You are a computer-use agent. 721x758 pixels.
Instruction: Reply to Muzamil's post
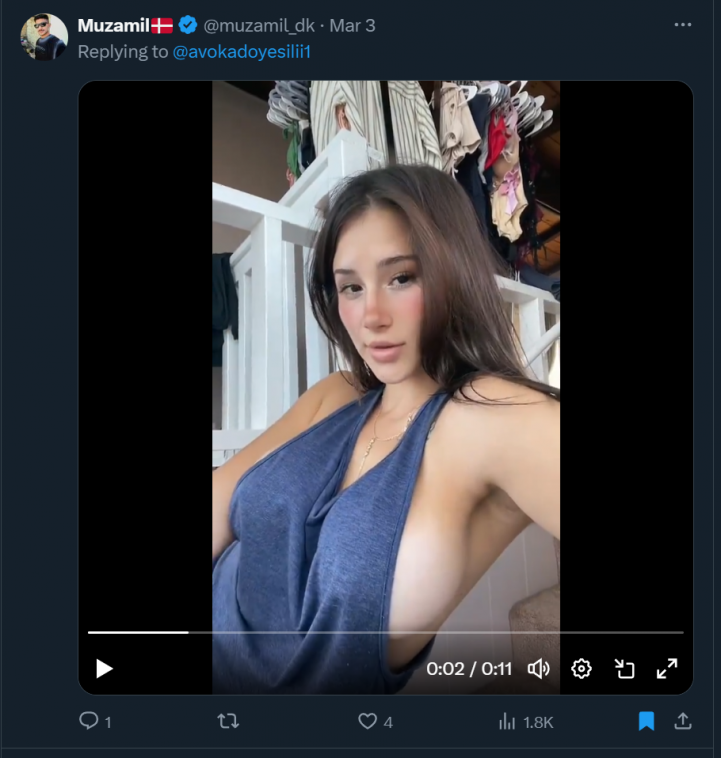(x=89, y=721)
